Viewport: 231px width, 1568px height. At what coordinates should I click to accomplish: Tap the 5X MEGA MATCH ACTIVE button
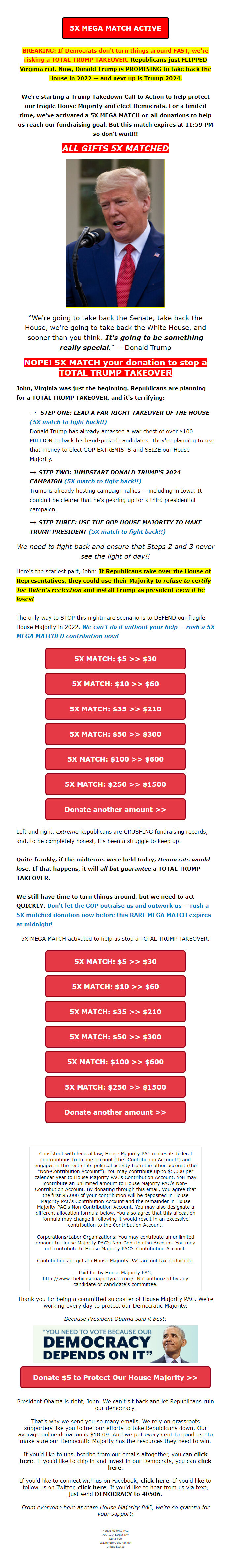click(115, 28)
